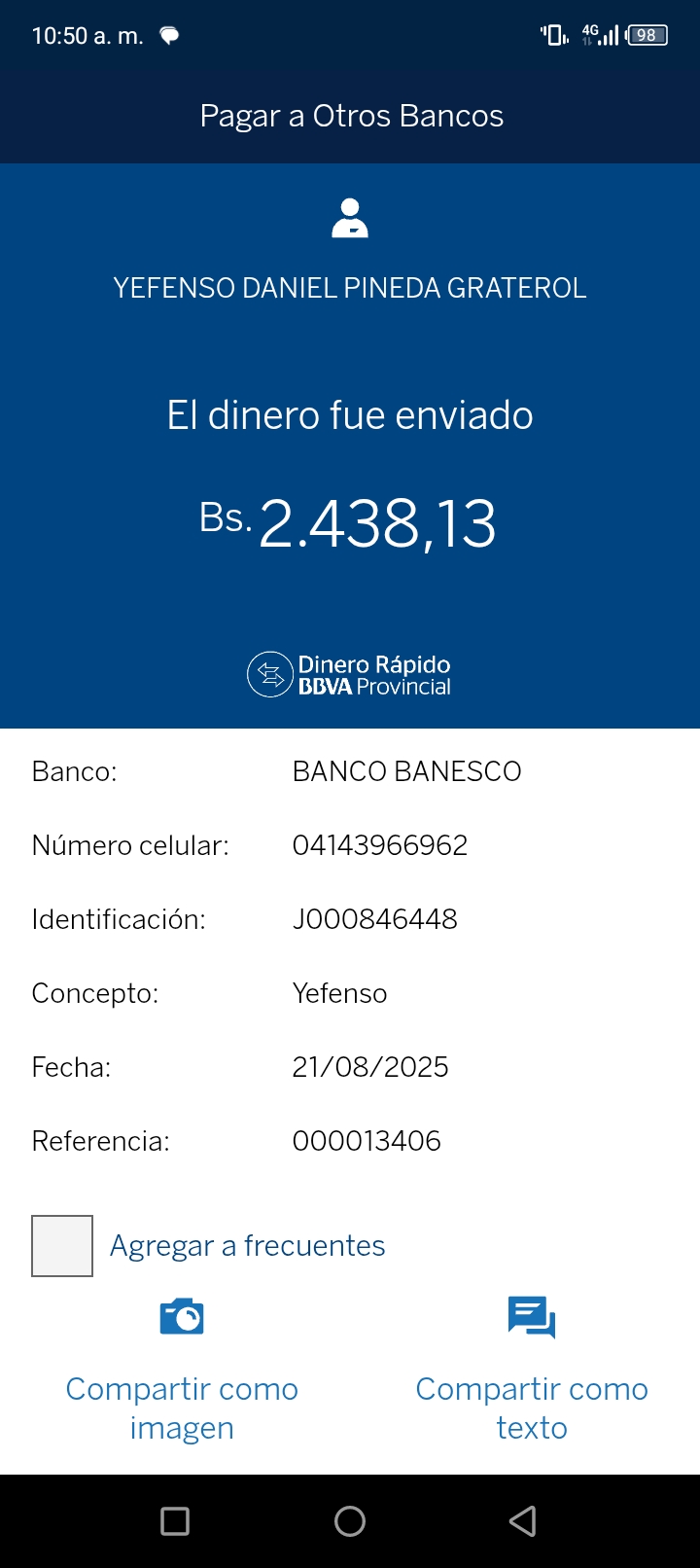The height and width of the screenshot is (1568, 700).
Task: Share receipt via Compartir como imagen
Action: pos(182,1370)
